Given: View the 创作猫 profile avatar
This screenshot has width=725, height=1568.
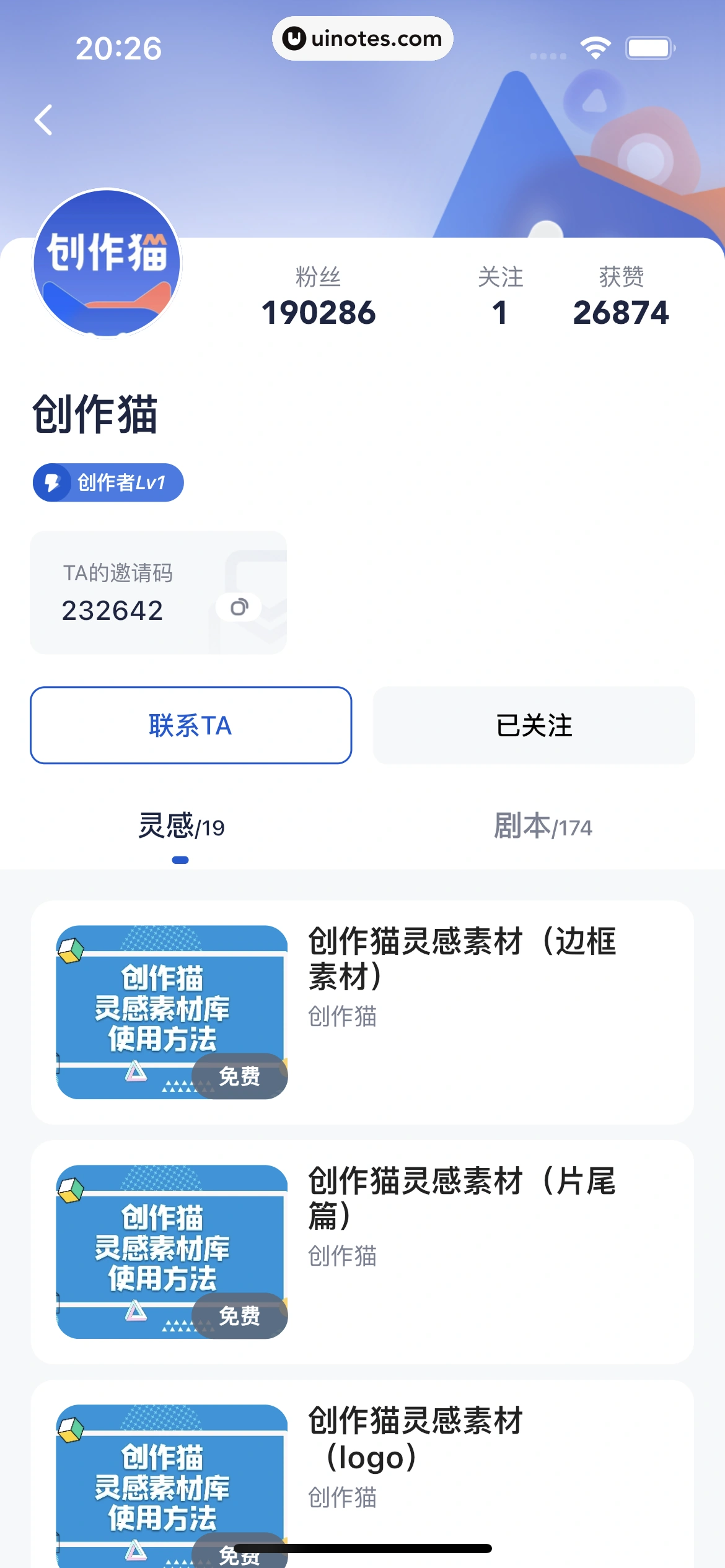Looking at the screenshot, I should pyautogui.click(x=107, y=263).
